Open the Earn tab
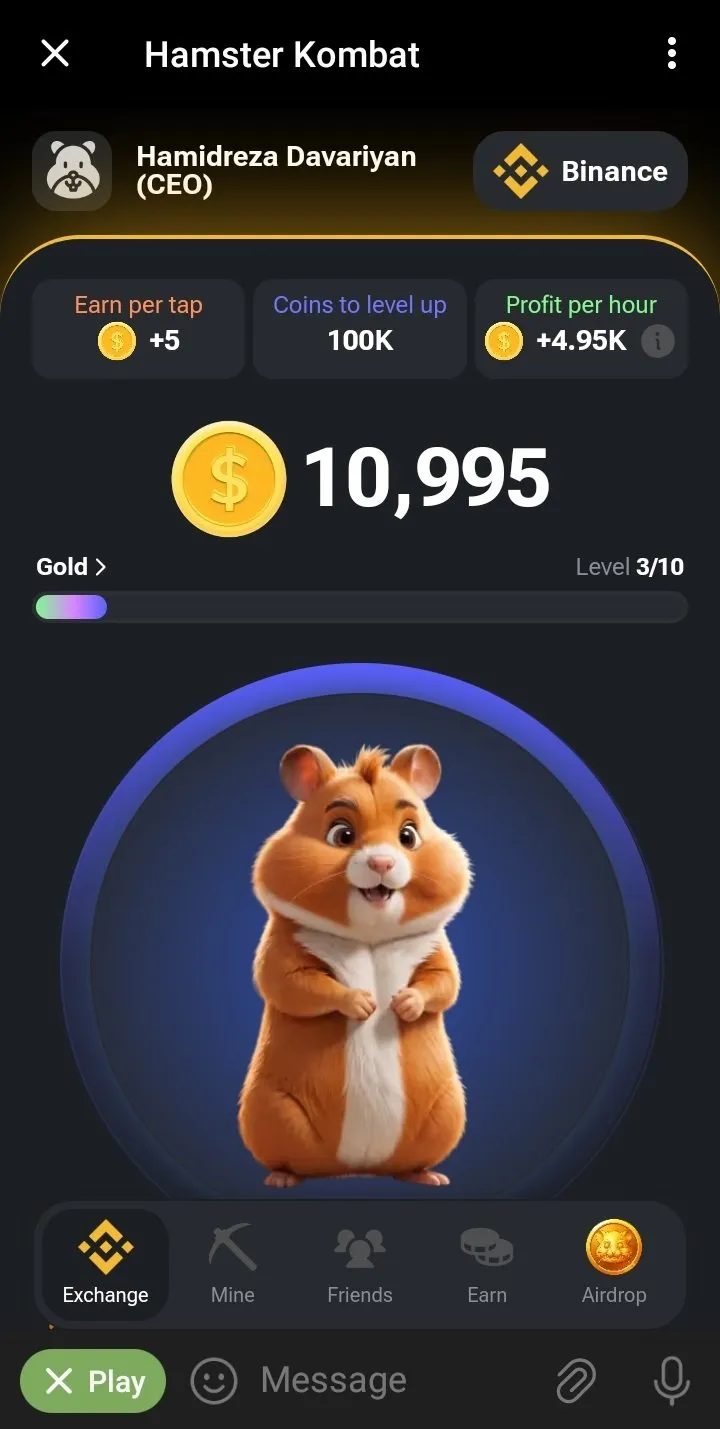 (487, 1264)
